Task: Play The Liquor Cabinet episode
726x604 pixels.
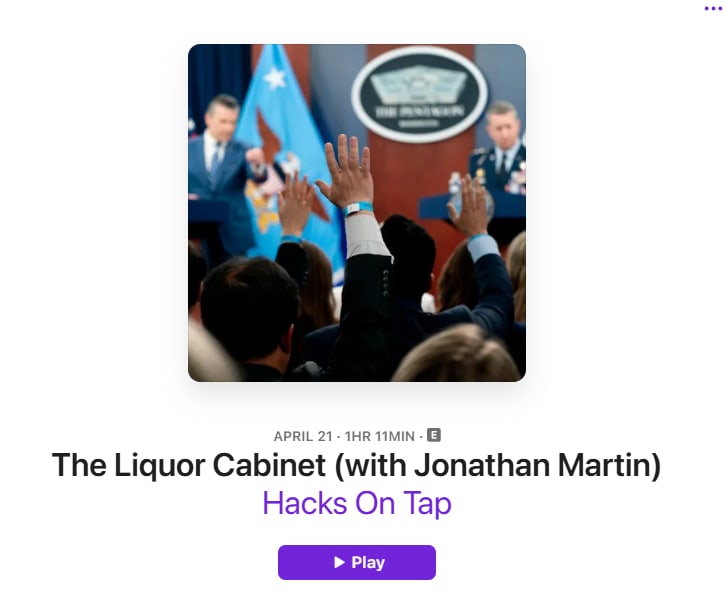Action: [x=357, y=562]
